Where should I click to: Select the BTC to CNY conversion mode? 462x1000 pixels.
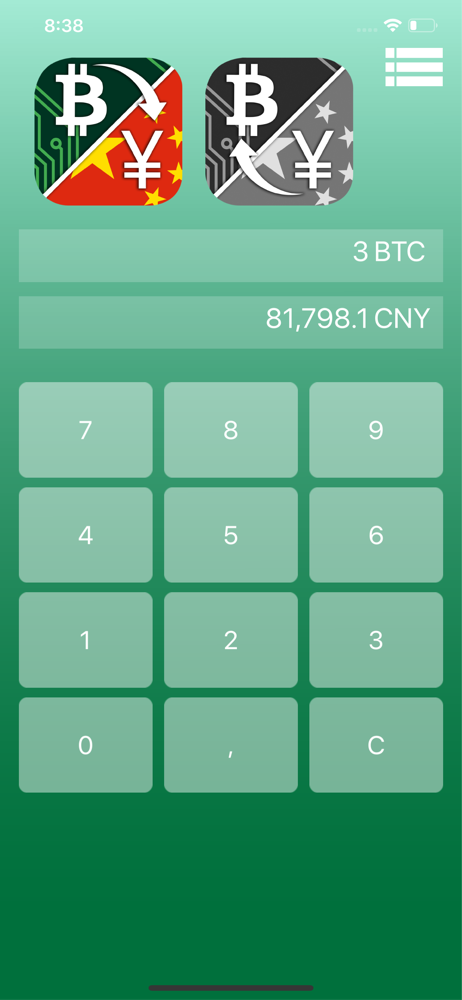108,131
